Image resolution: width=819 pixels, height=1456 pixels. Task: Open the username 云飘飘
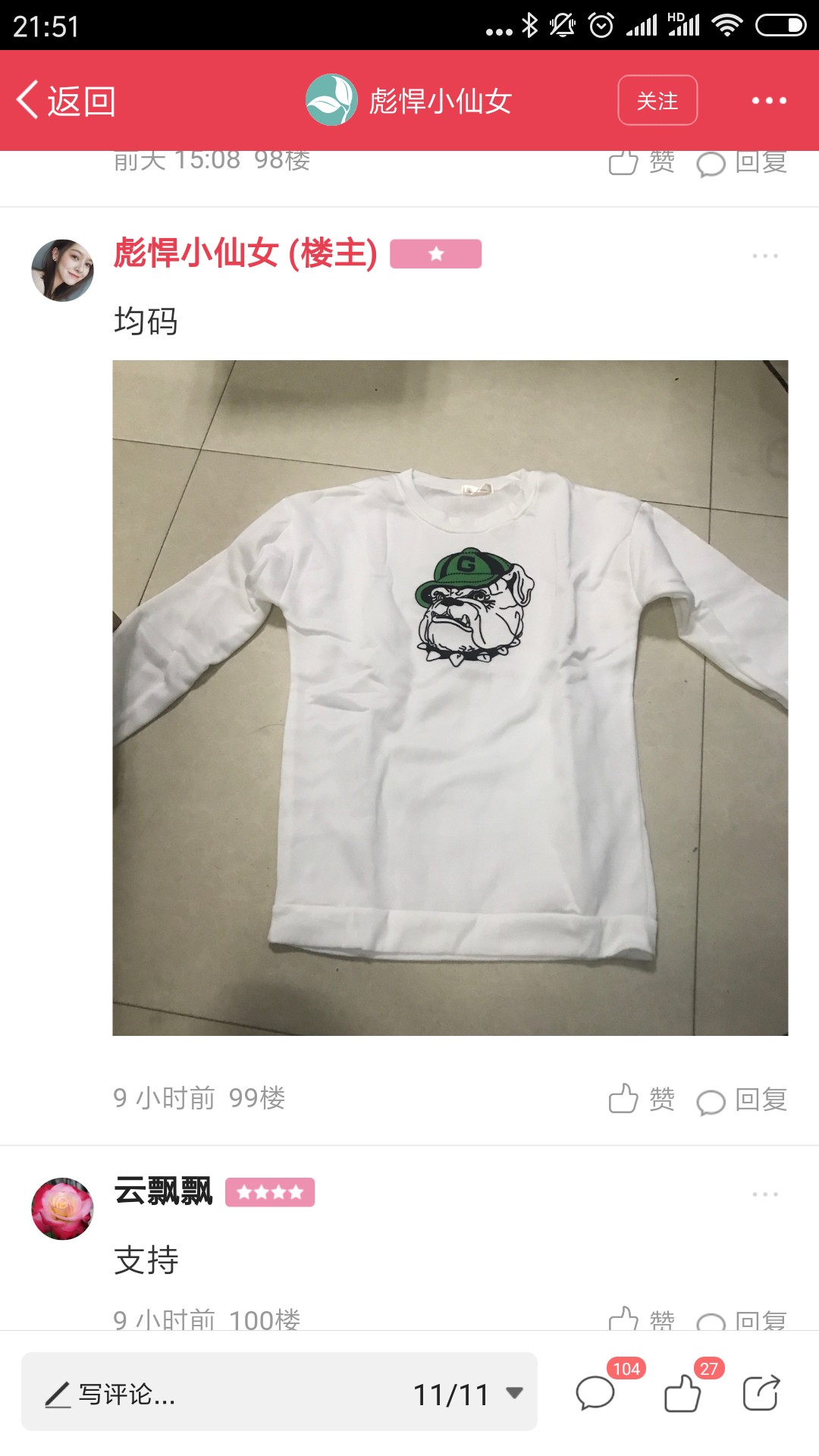163,1191
